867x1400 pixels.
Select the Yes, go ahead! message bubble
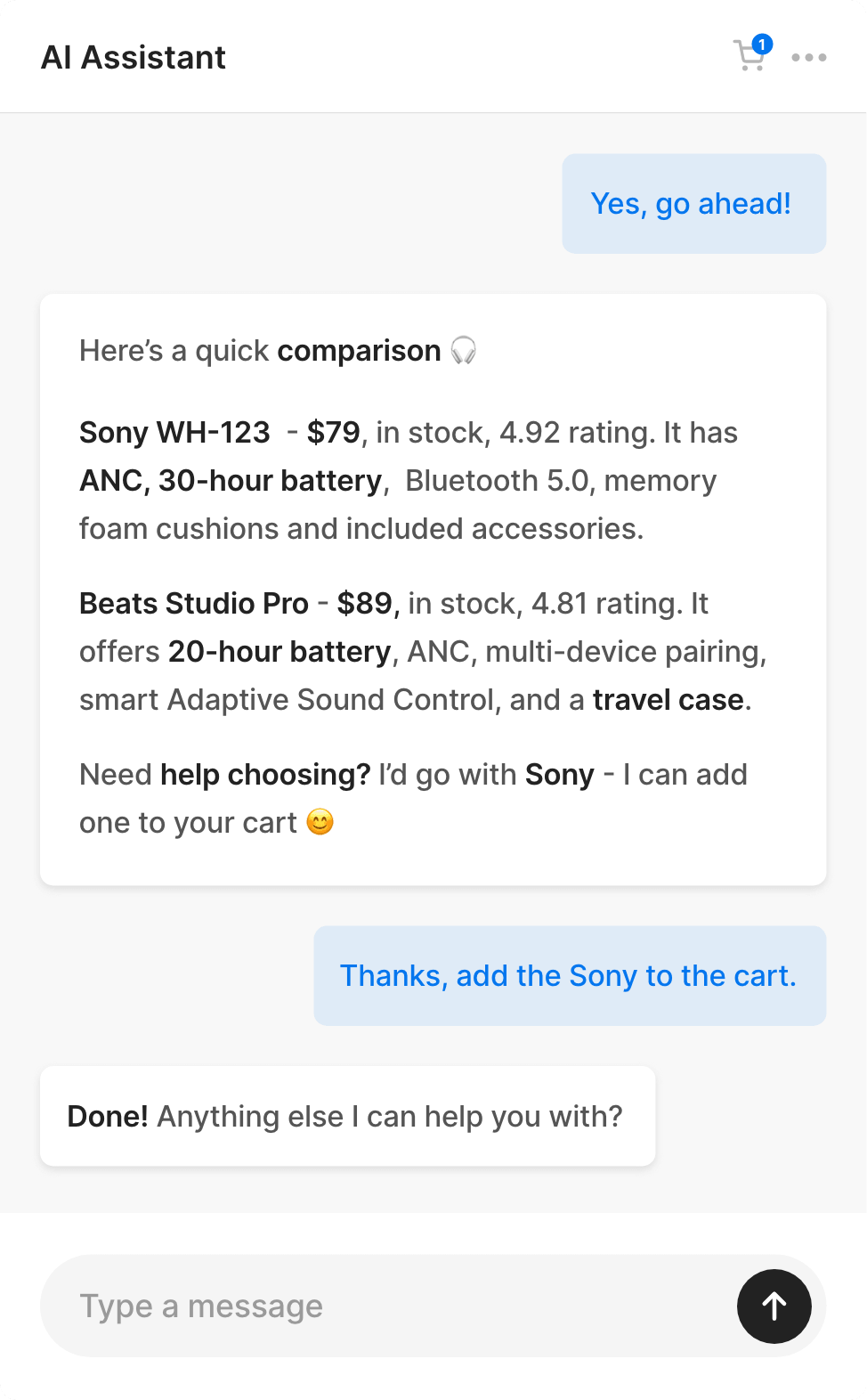click(x=693, y=203)
